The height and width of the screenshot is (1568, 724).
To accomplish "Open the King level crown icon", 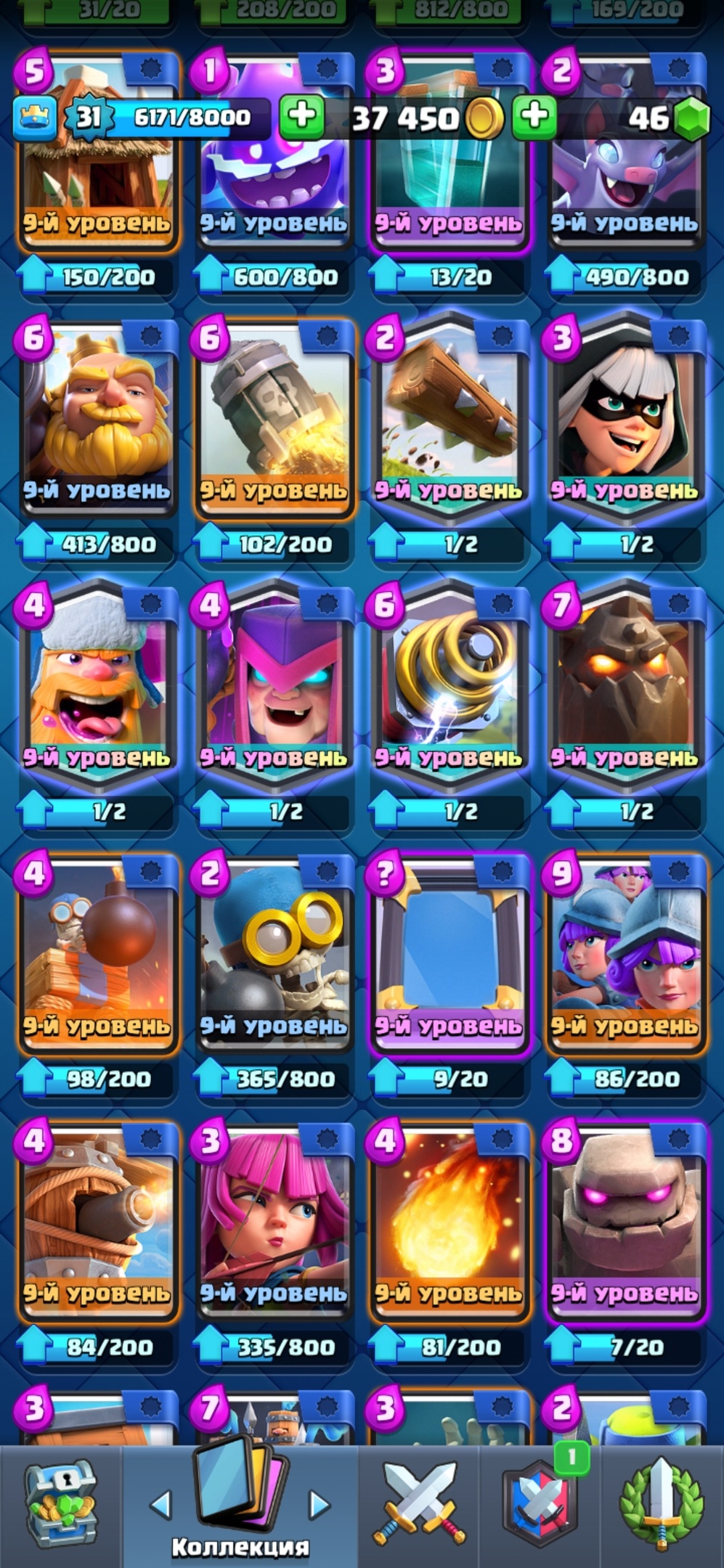I will click(x=34, y=116).
